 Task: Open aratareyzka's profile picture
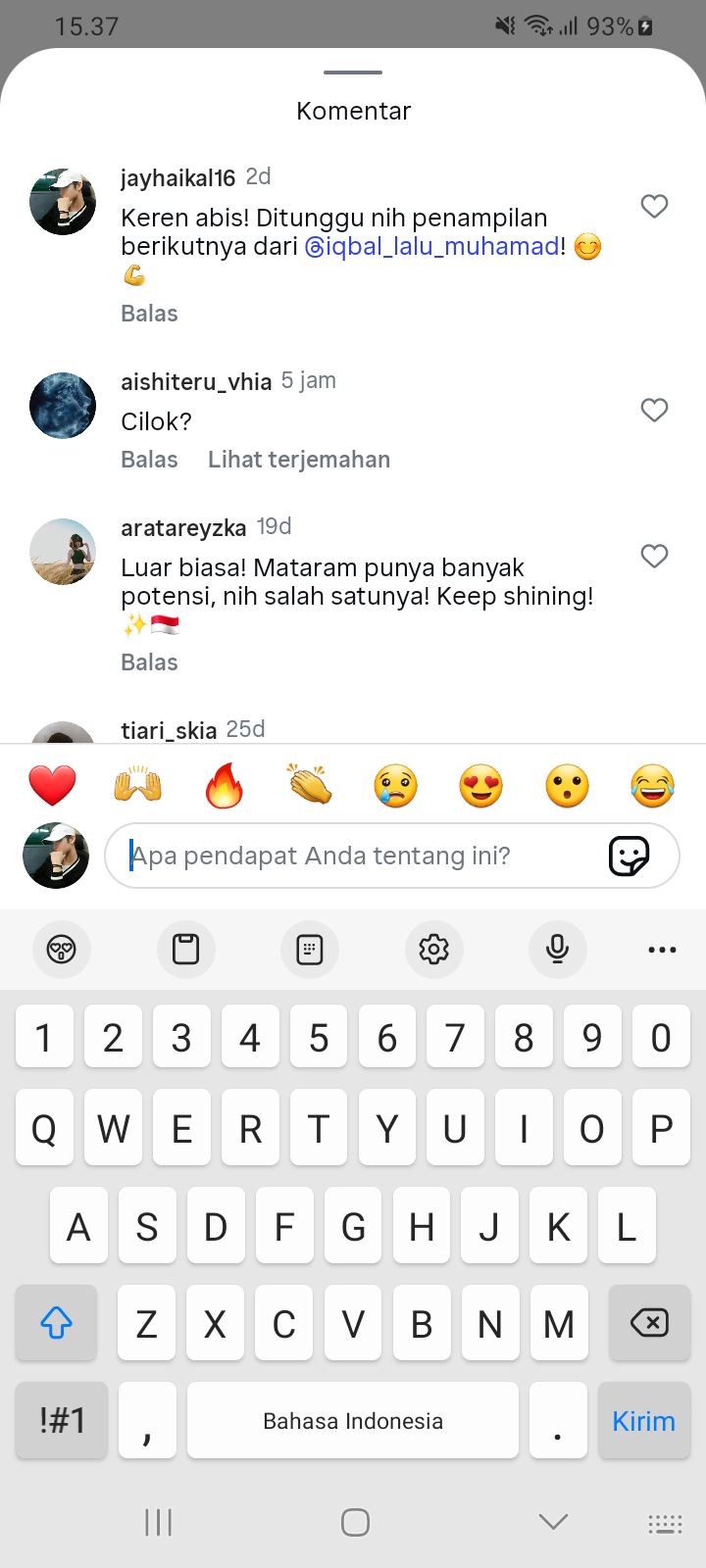coord(63,552)
